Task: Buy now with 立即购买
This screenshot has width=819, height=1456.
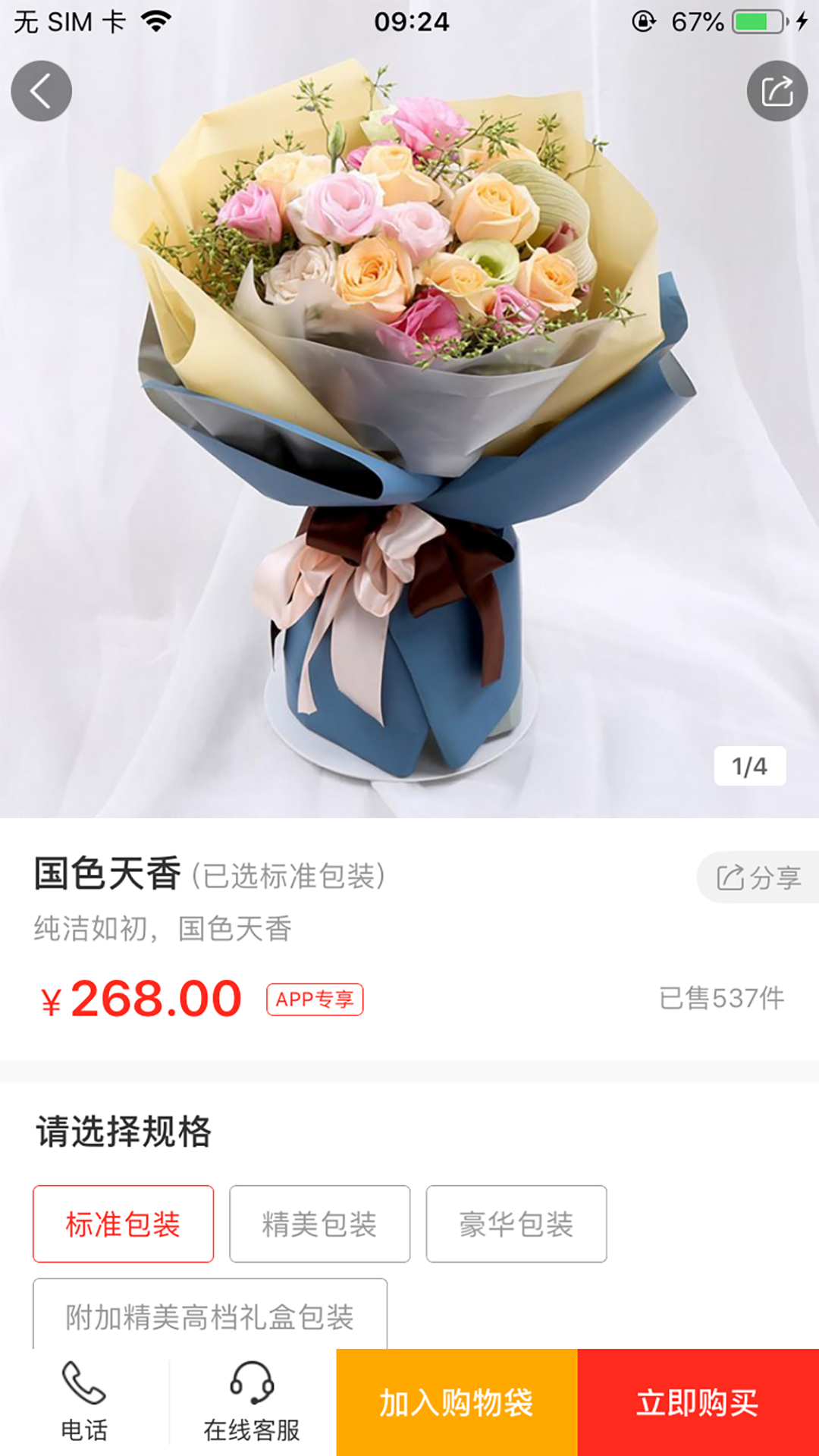Action: pyautogui.click(x=698, y=1403)
